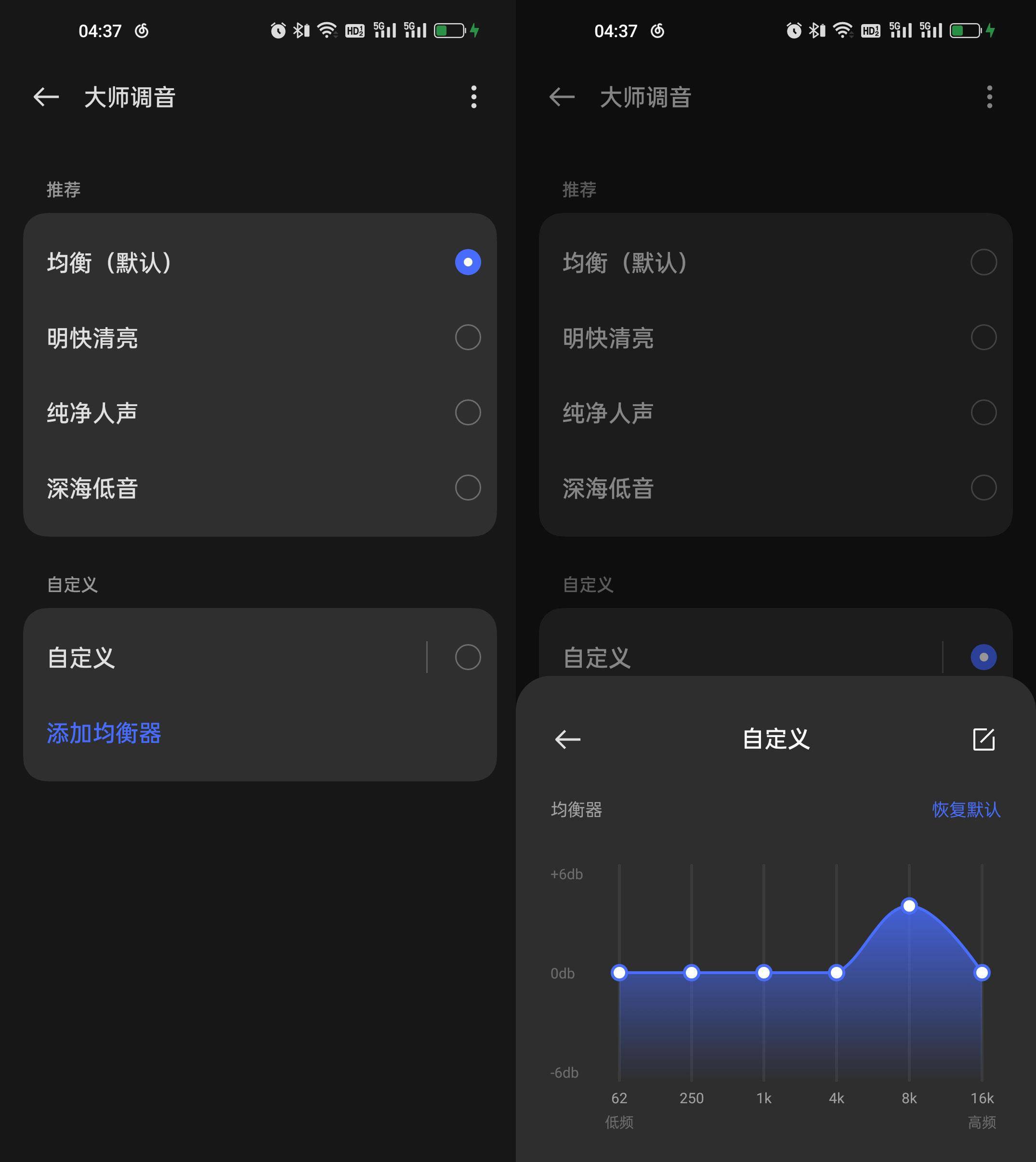Viewport: 1036px width, 1162px height.
Task: Select the 纯净人声 sound preset
Action: [467, 413]
